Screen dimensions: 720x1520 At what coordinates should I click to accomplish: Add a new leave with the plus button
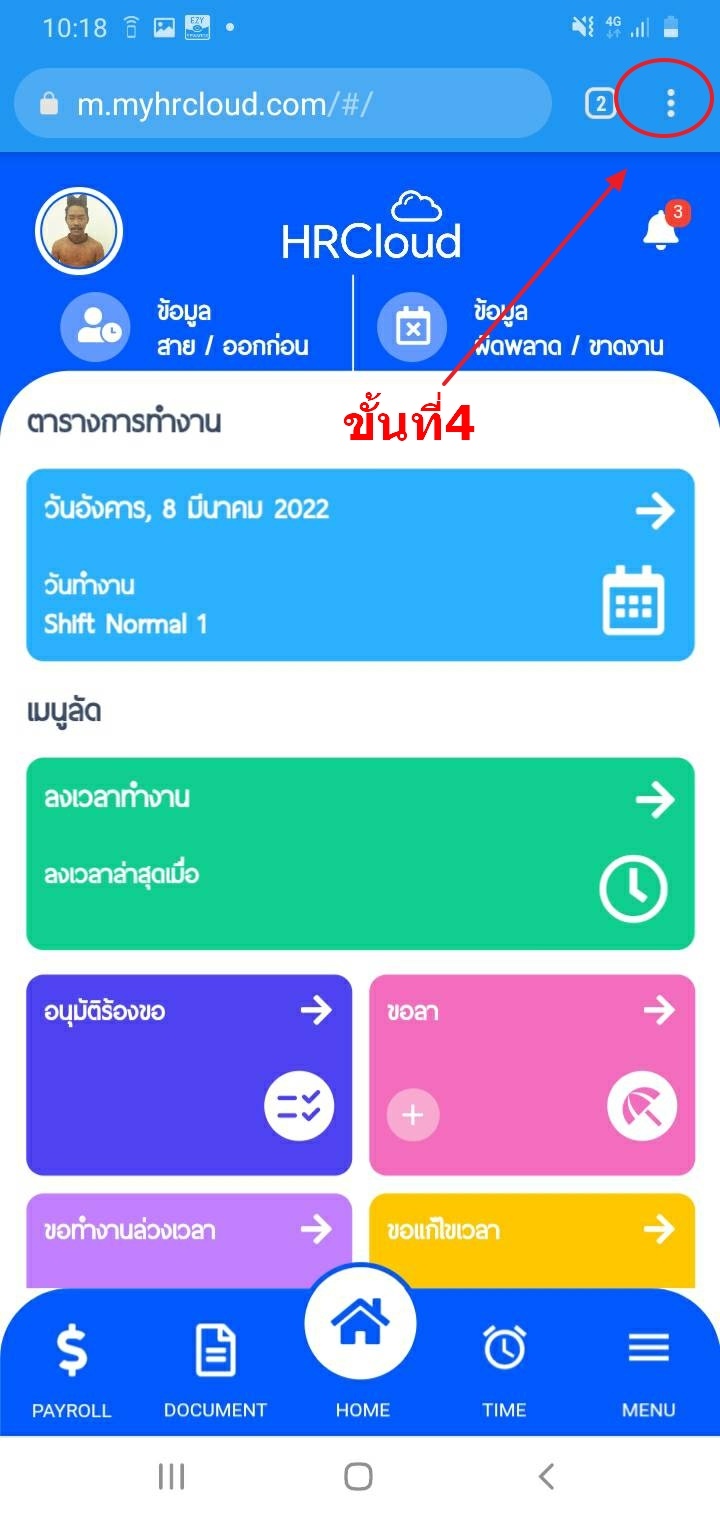(x=413, y=1115)
